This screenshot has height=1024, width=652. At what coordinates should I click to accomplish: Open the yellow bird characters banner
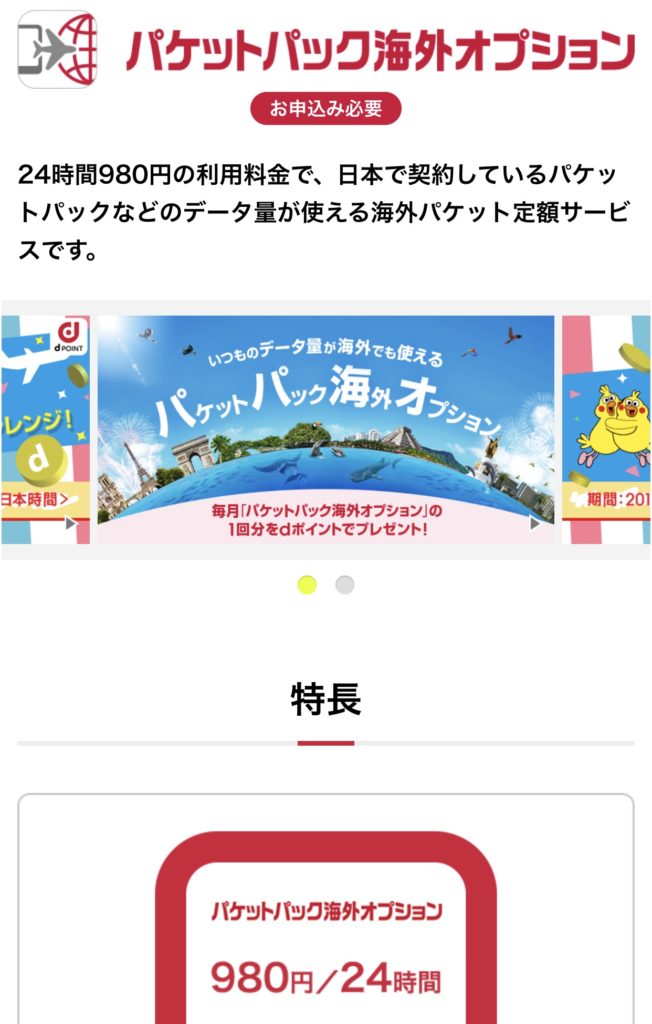point(606,430)
